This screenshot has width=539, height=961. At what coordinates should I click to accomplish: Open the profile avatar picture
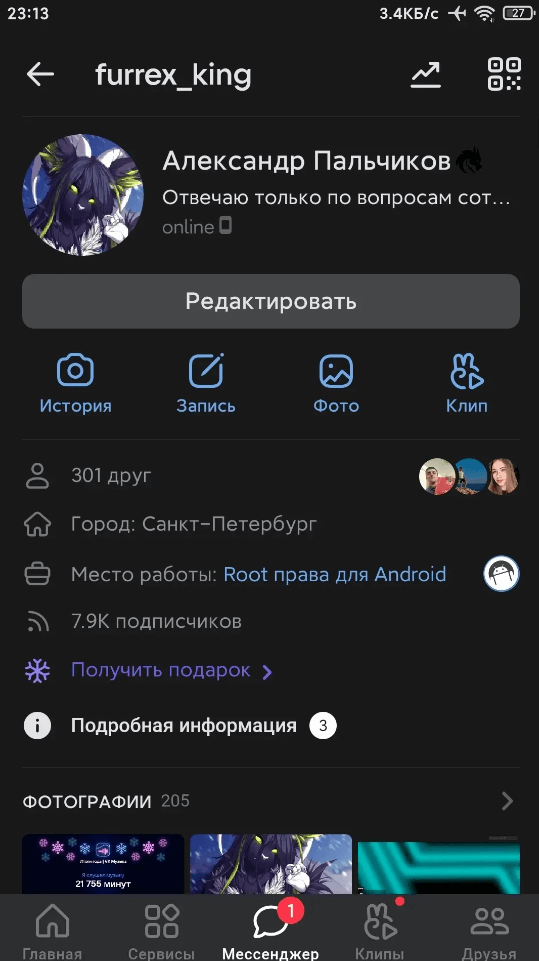pos(83,195)
